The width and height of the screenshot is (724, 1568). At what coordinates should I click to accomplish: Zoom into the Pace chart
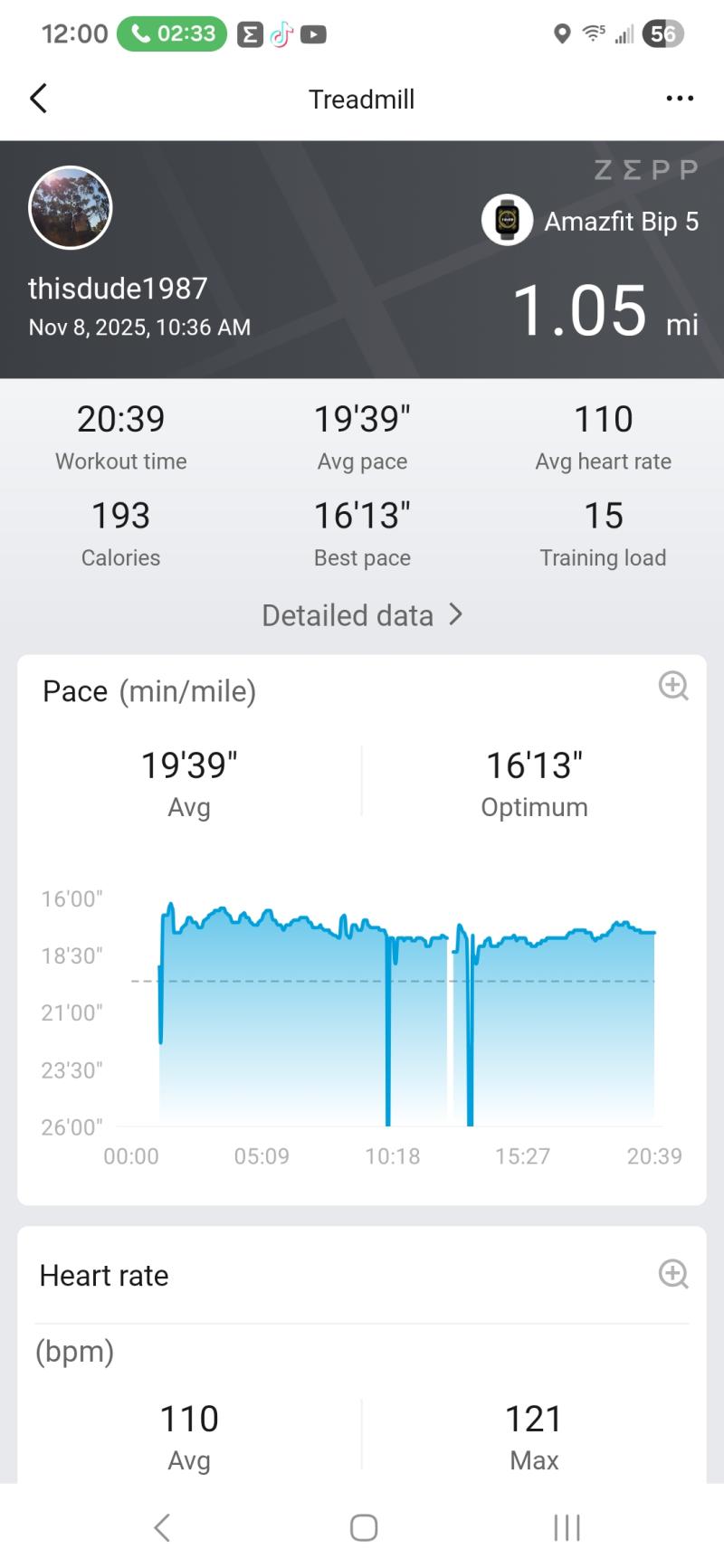(673, 686)
